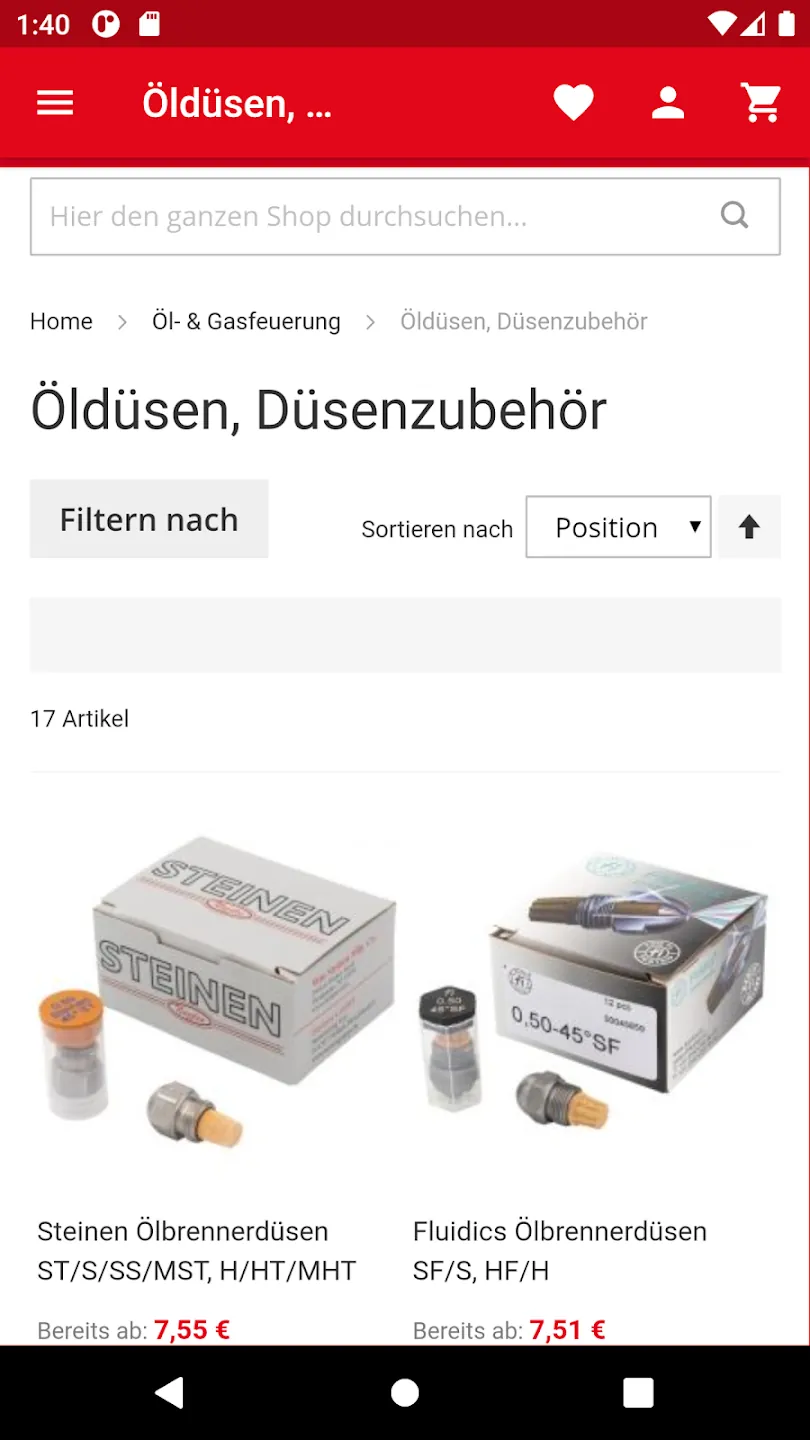Click the search magnifier icon

(x=735, y=215)
